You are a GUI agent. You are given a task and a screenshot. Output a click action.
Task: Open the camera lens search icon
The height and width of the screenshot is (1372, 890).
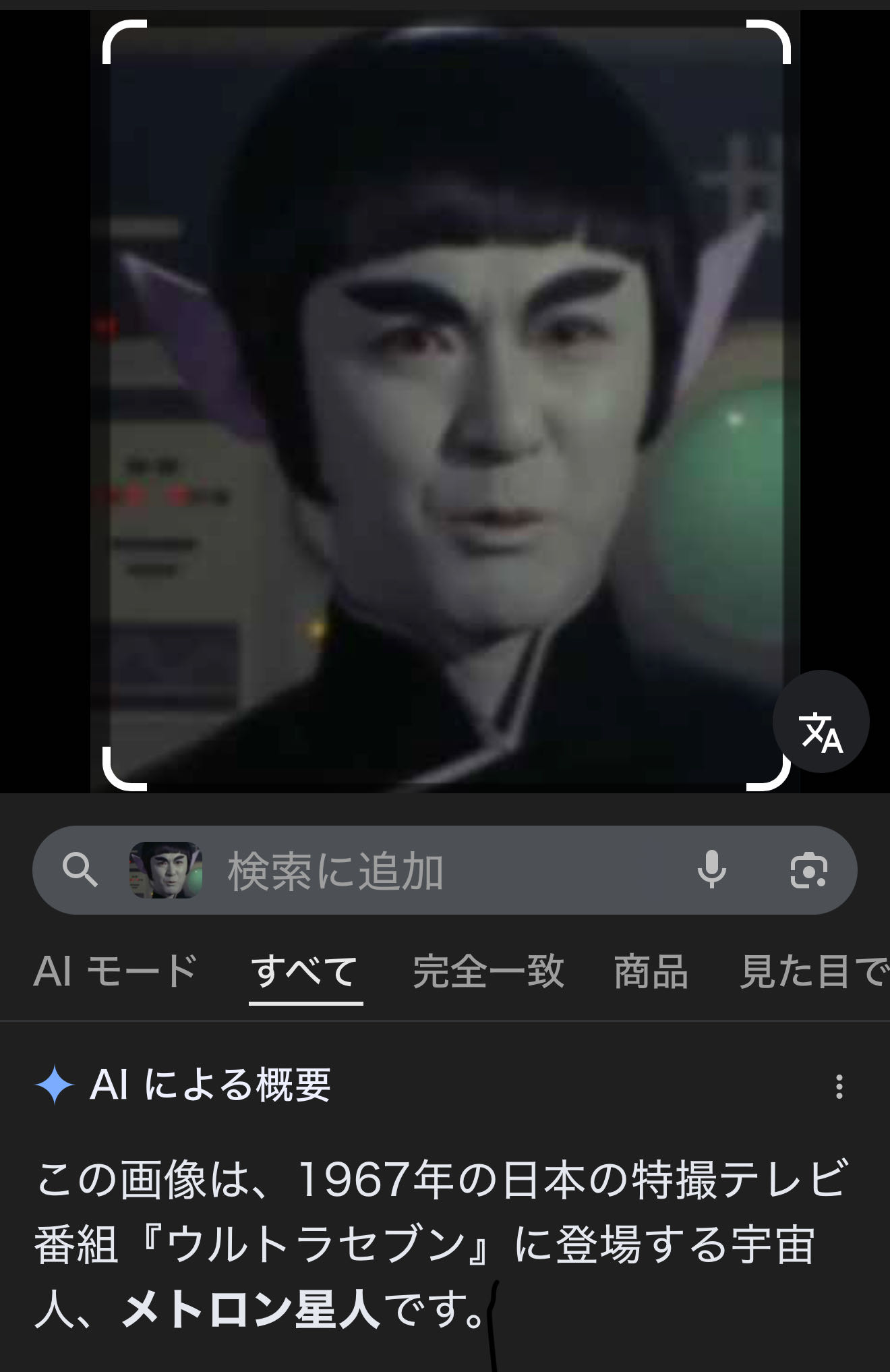tap(808, 870)
